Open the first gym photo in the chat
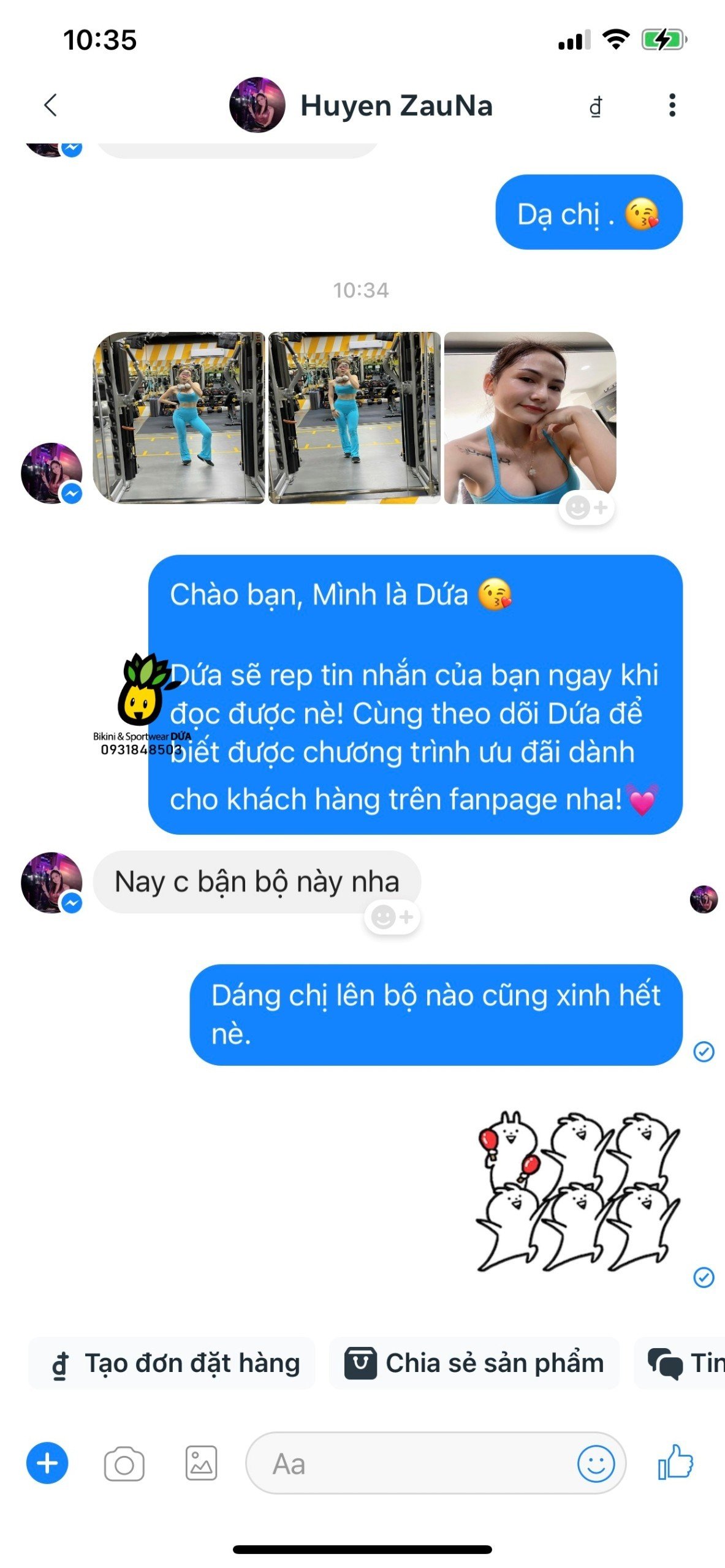 [179, 418]
